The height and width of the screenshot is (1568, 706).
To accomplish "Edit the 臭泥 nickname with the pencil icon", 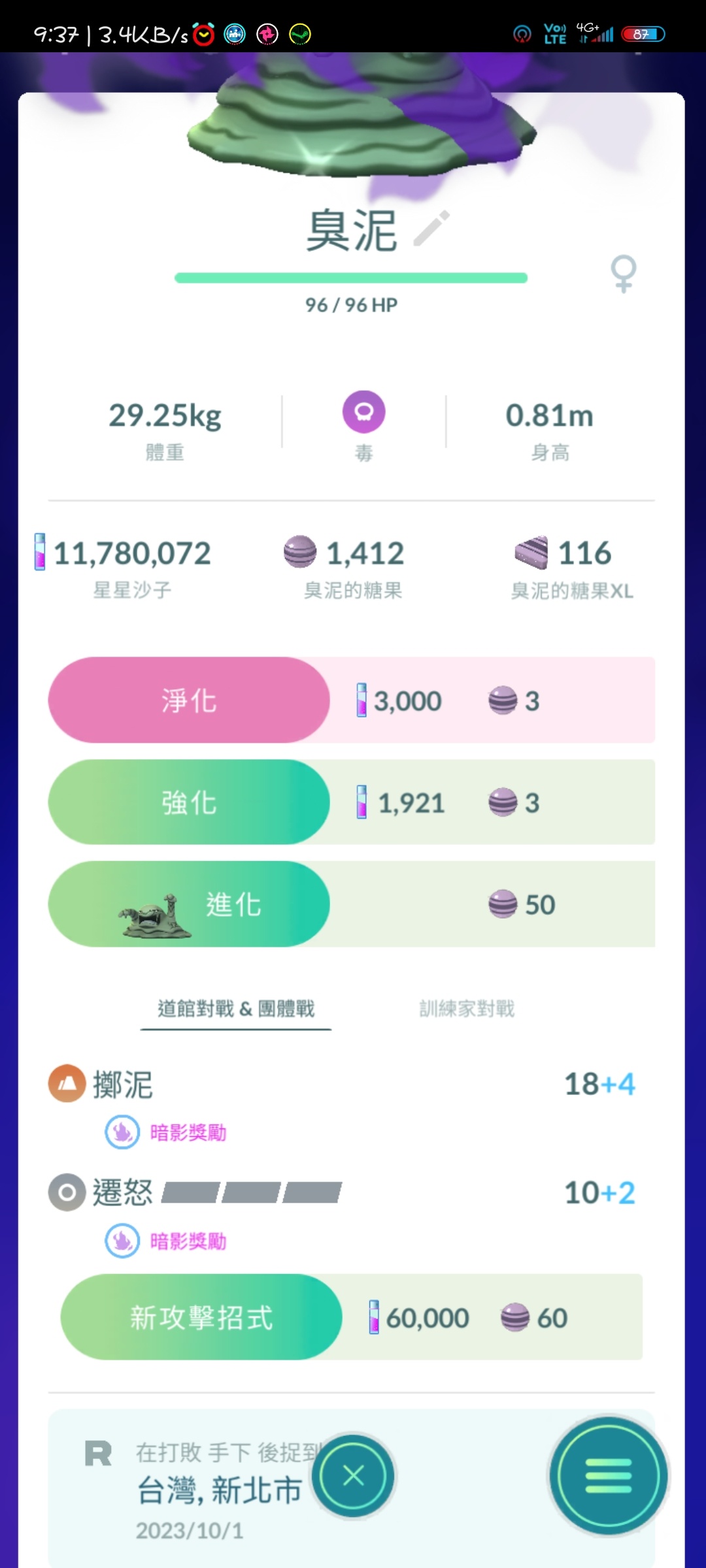I will coord(431,228).
